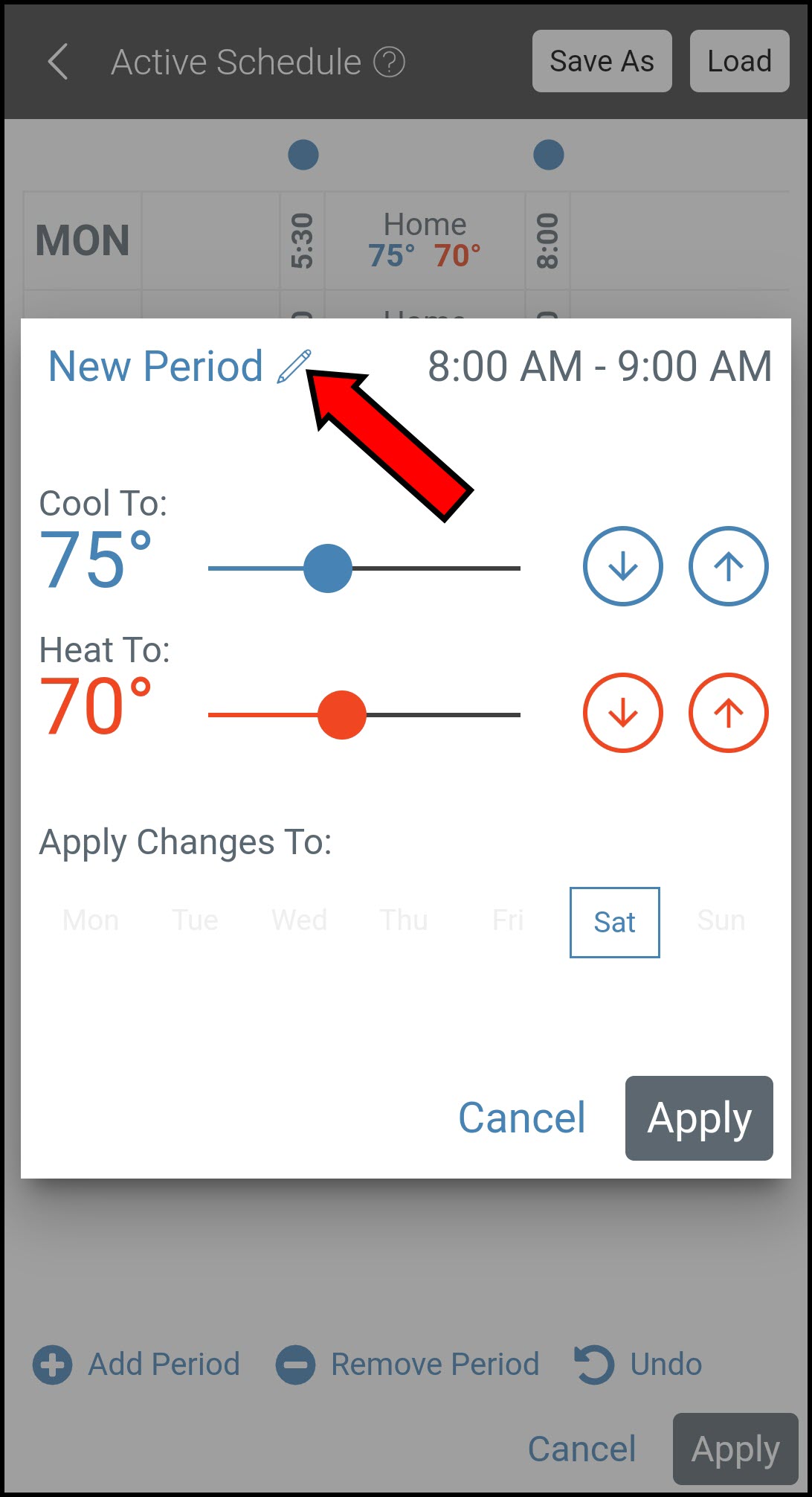812x1497 pixels.
Task: Remove Period from the schedule
Action: [x=407, y=1365]
